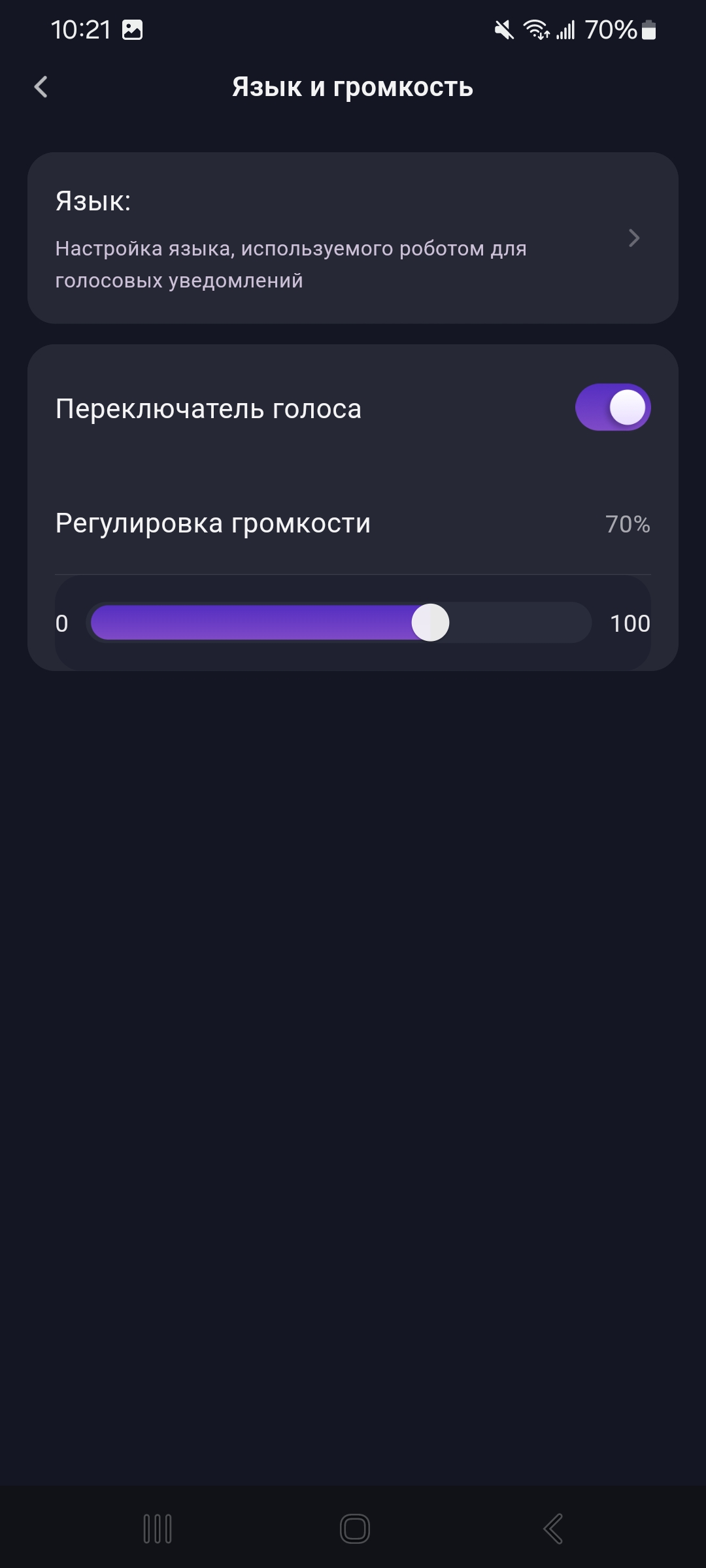Go back from Язык и громкость screen
Viewport: 706px width, 1568px height.
pyautogui.click(x=41, y=87)
